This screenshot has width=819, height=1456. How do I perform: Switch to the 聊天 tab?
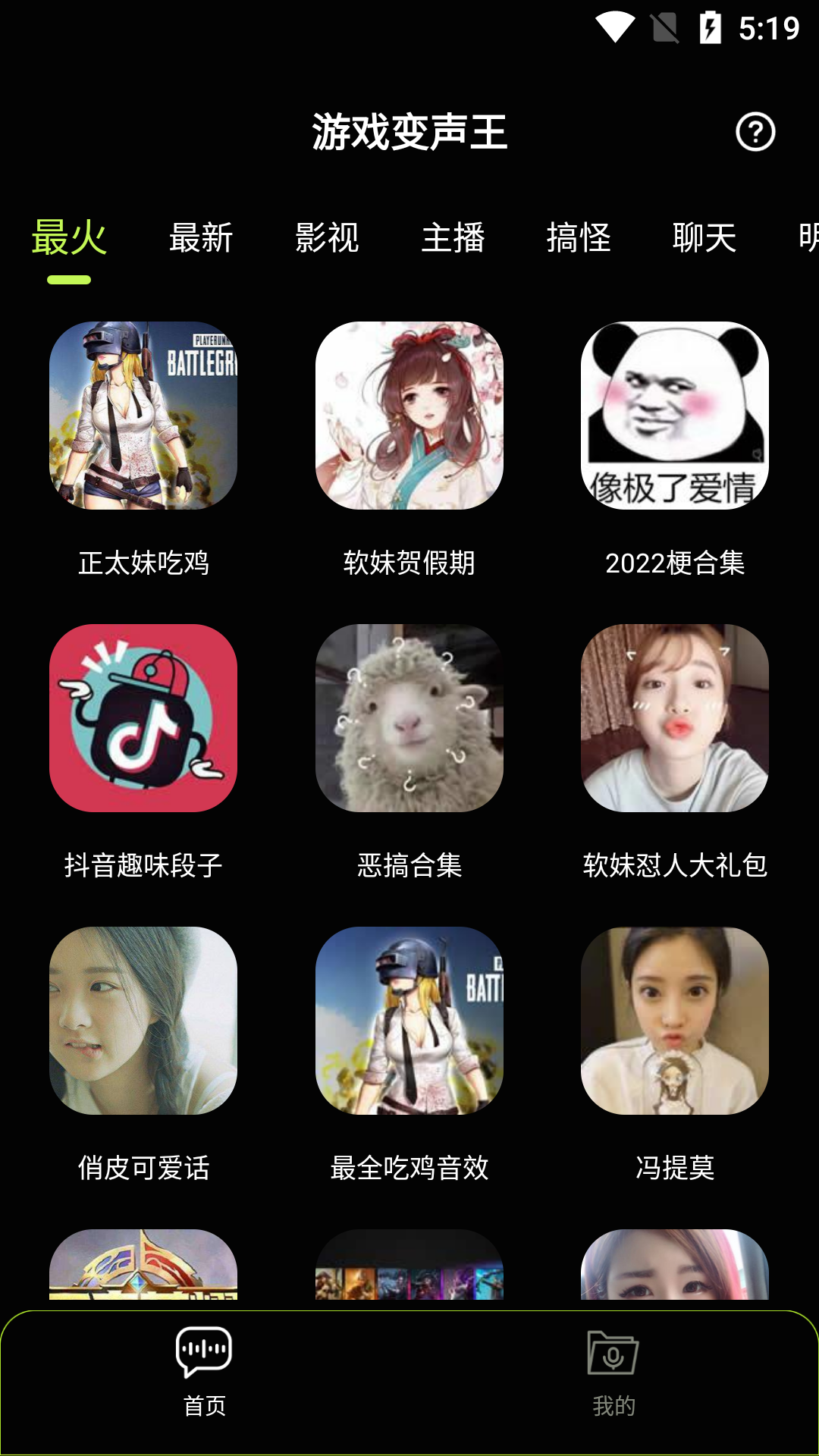click(x=704, y=238)
